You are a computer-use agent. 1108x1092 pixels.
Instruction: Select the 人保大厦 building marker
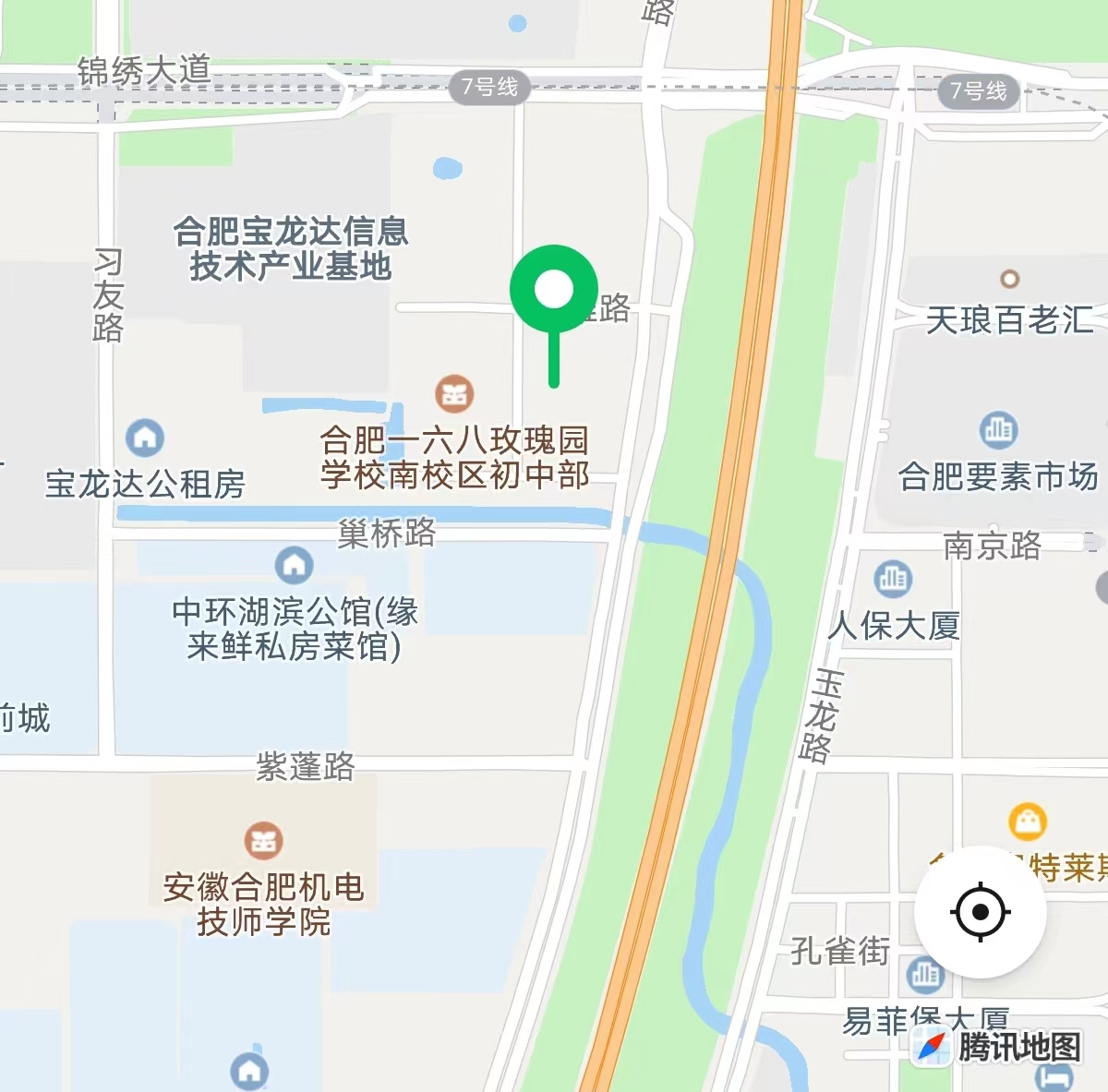point(892,579)
